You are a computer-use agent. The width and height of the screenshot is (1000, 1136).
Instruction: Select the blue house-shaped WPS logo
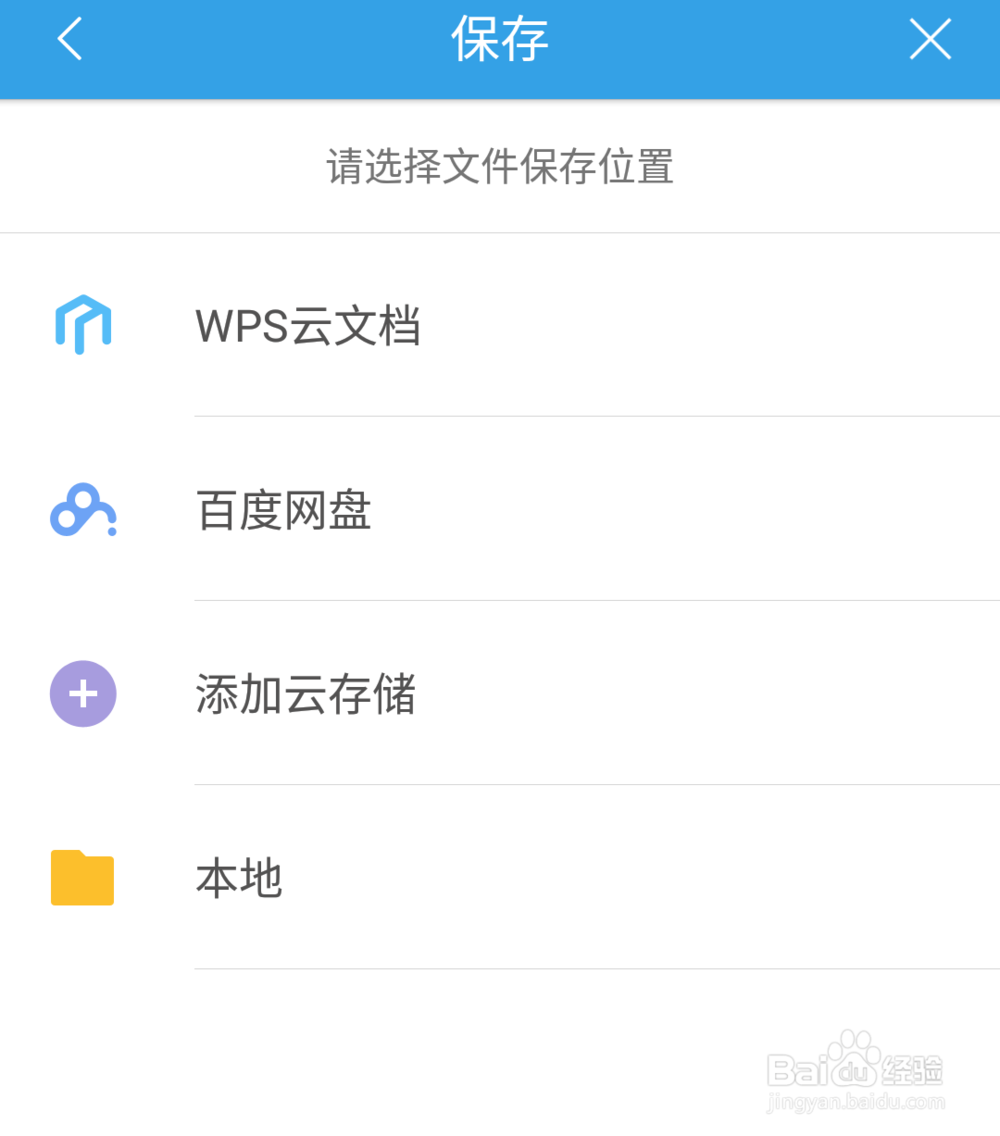[x=82, y=325]
